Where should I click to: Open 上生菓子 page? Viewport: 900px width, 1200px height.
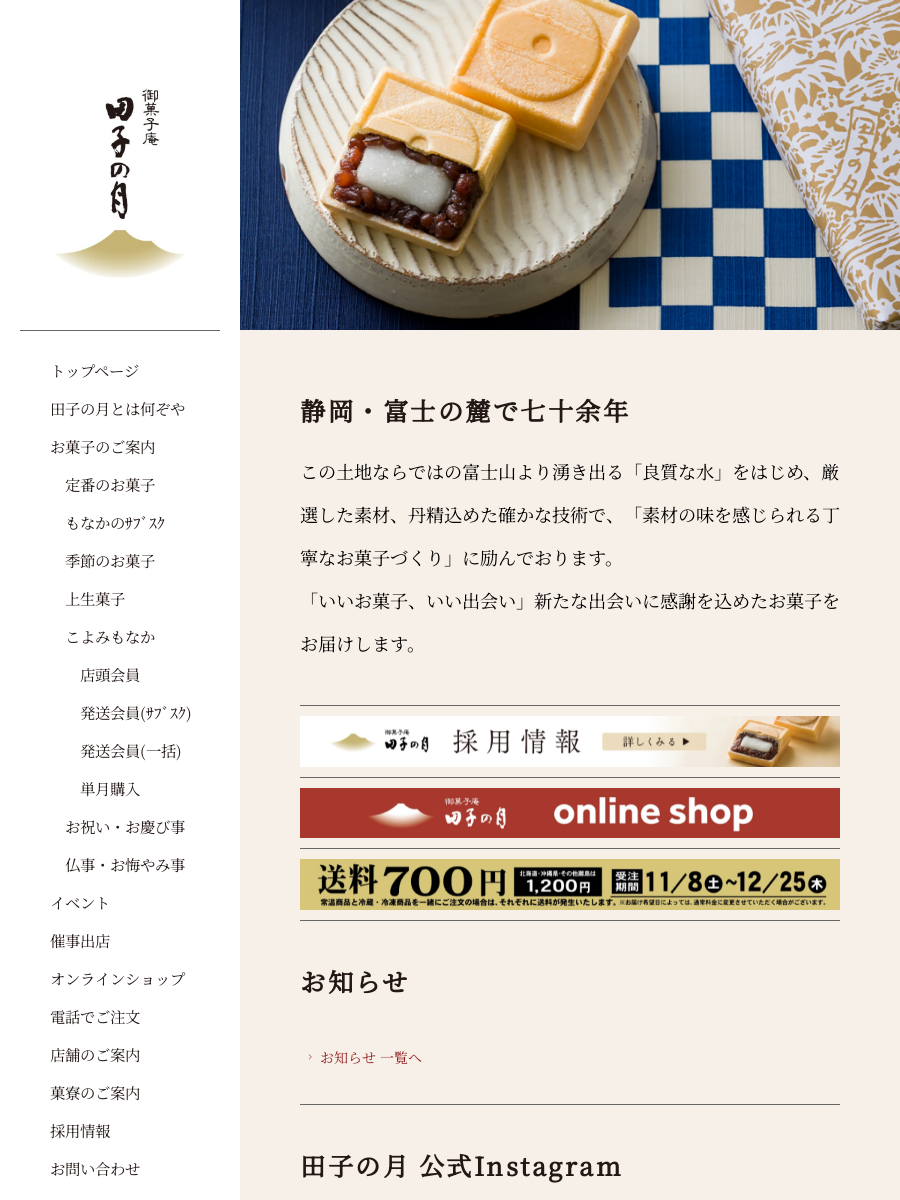pos(95,599)
